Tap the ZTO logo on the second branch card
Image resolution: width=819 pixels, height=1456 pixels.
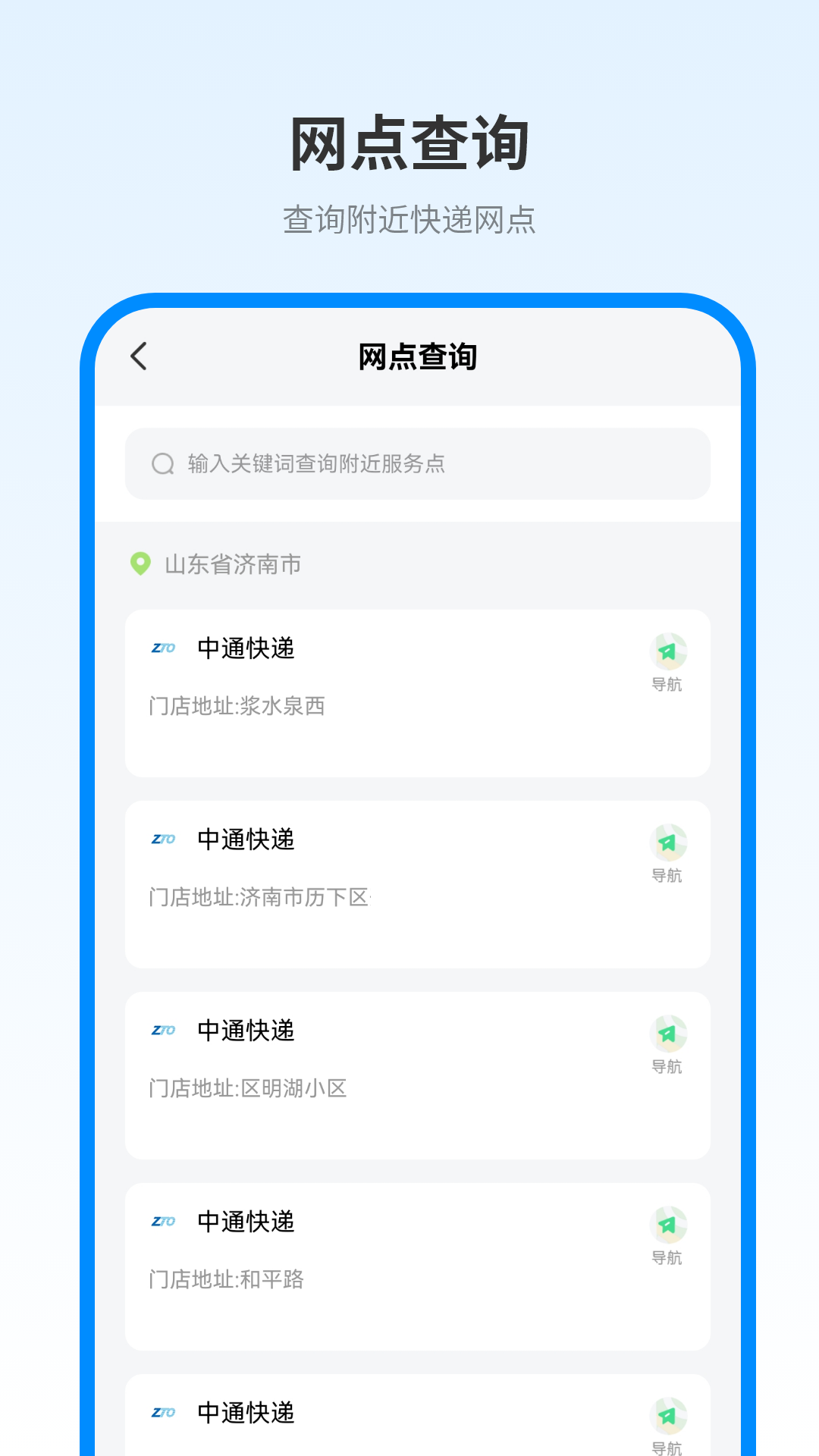tap(164, 840)
